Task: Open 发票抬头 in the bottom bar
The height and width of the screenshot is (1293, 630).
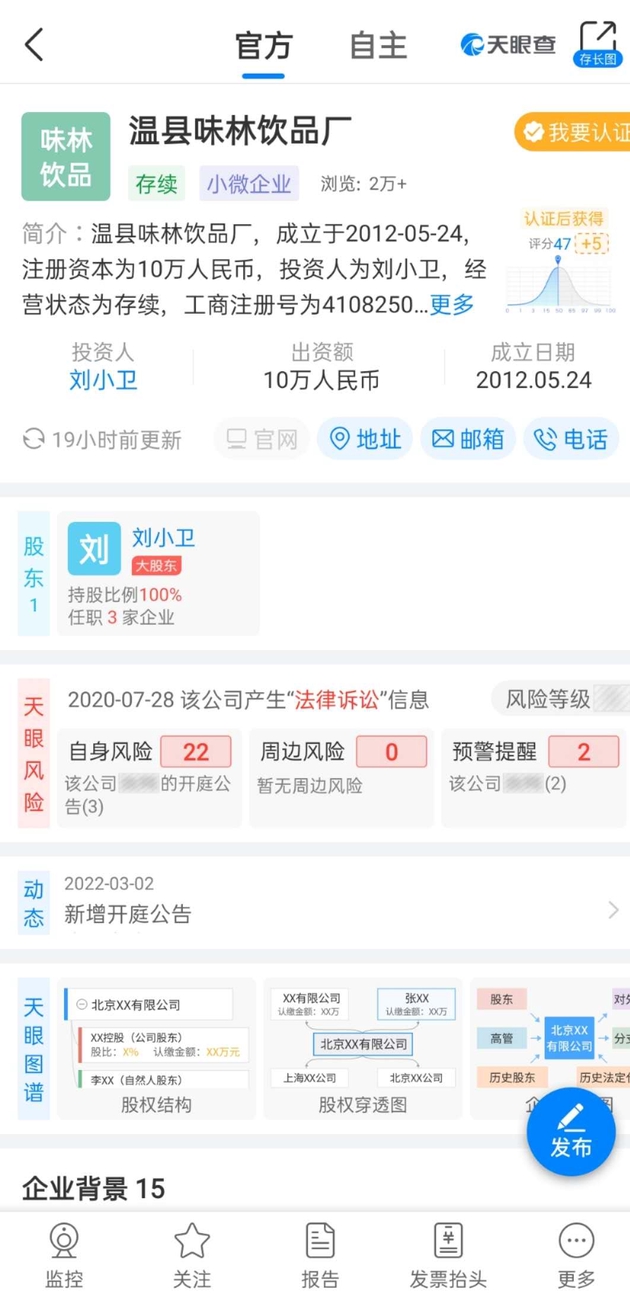Action: (448, 1255)
